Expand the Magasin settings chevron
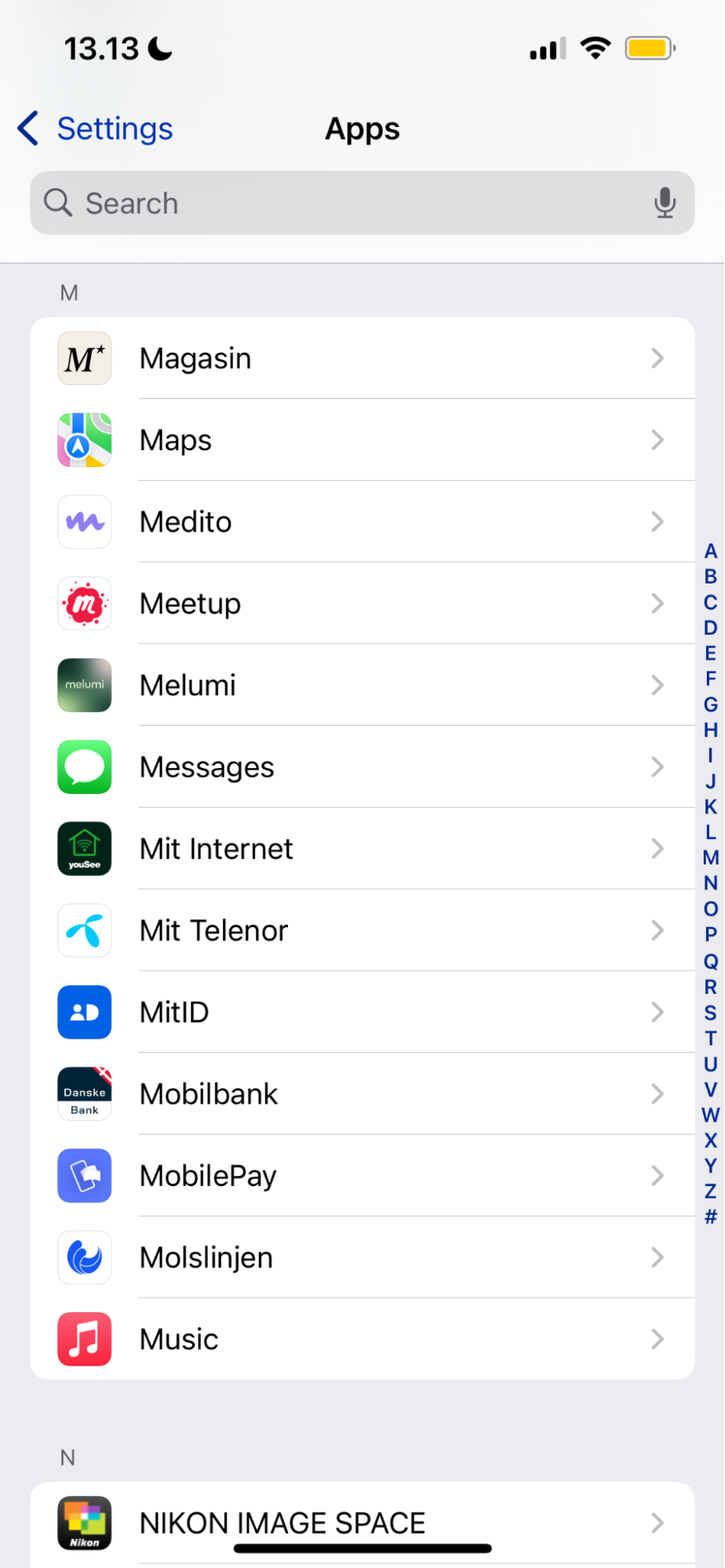The width and height of the screenshot is (725, 1568). pyautogui.click(x=658, y=358)
